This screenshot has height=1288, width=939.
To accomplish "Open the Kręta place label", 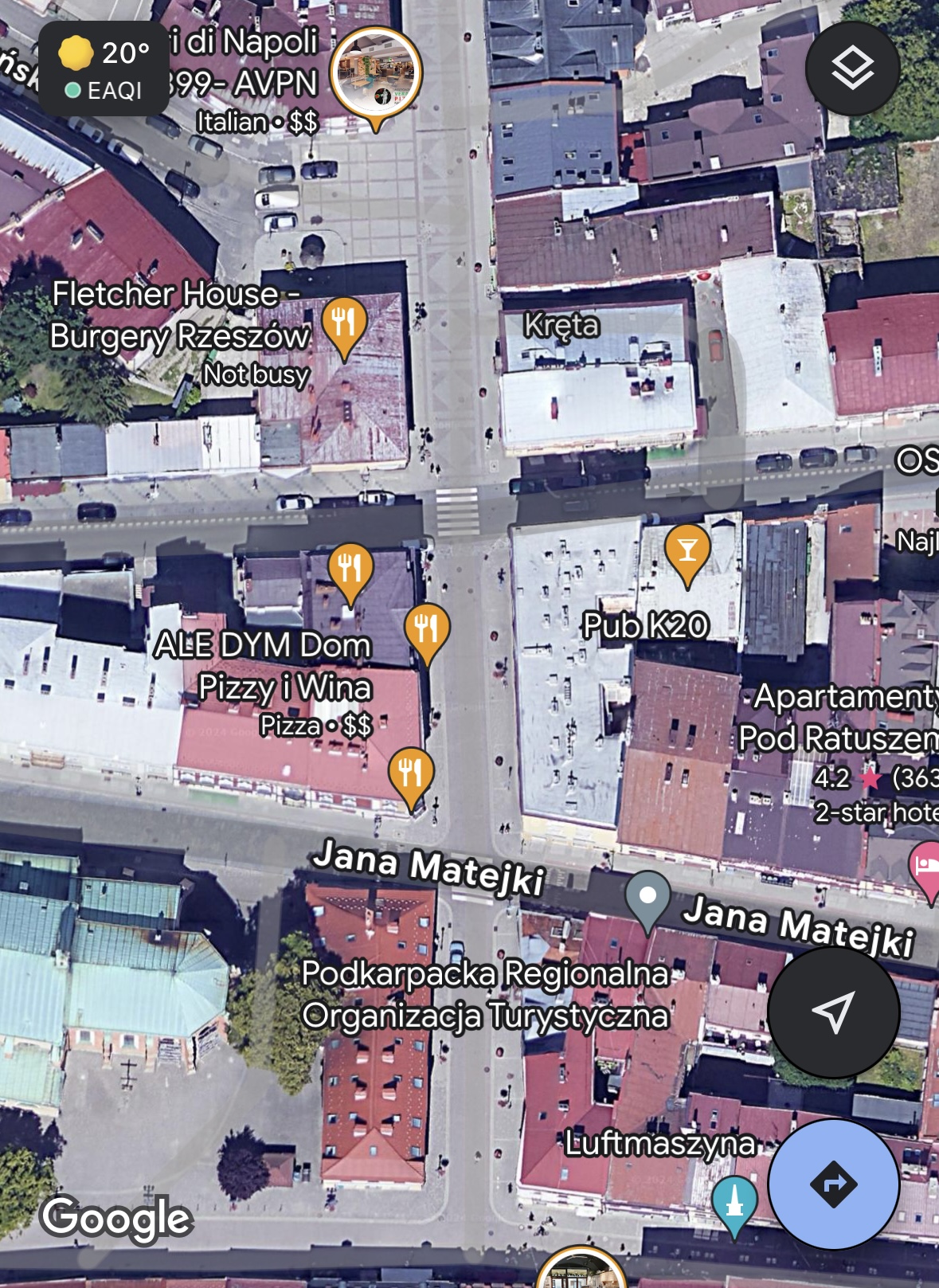I will point(561,325).
